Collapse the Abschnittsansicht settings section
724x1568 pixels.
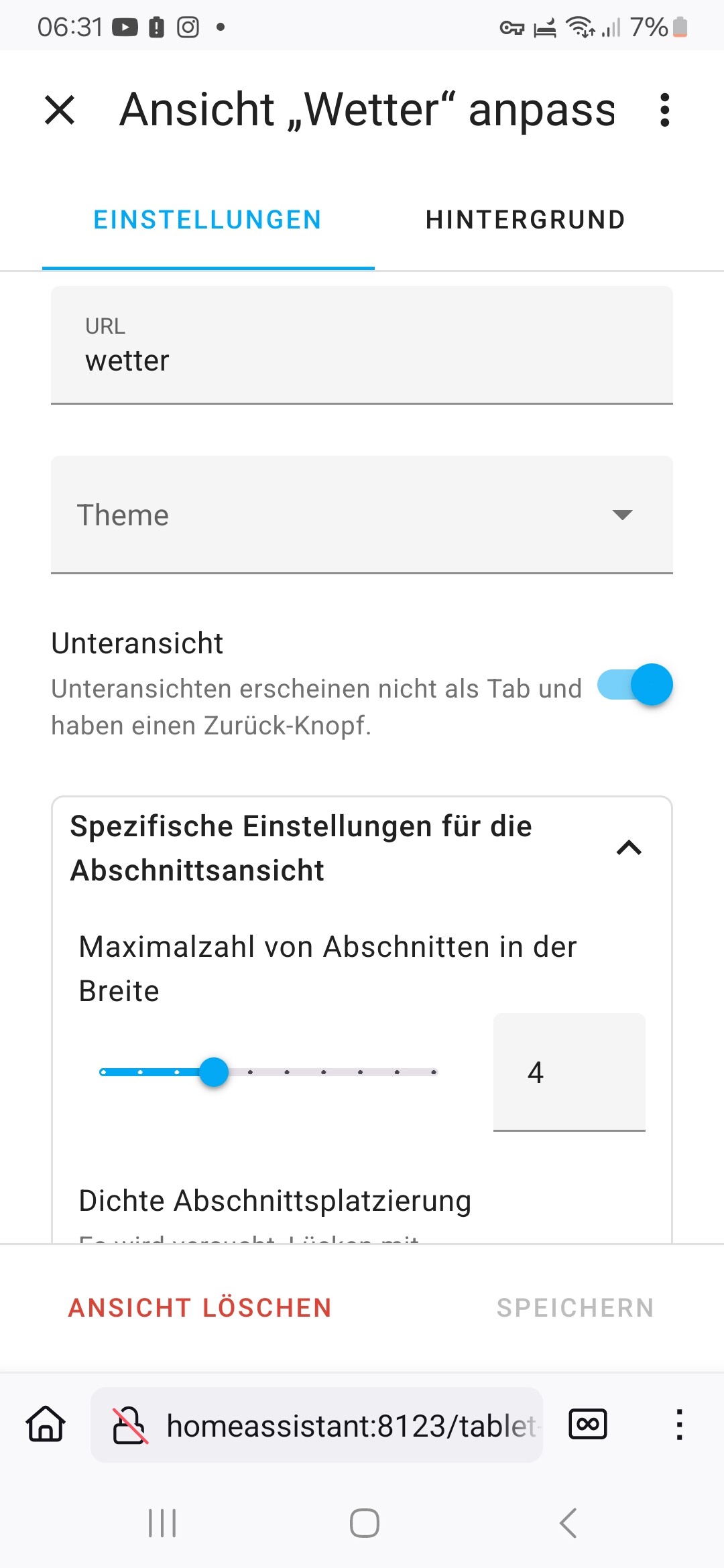pyautogui.click(x=629, y=848)
